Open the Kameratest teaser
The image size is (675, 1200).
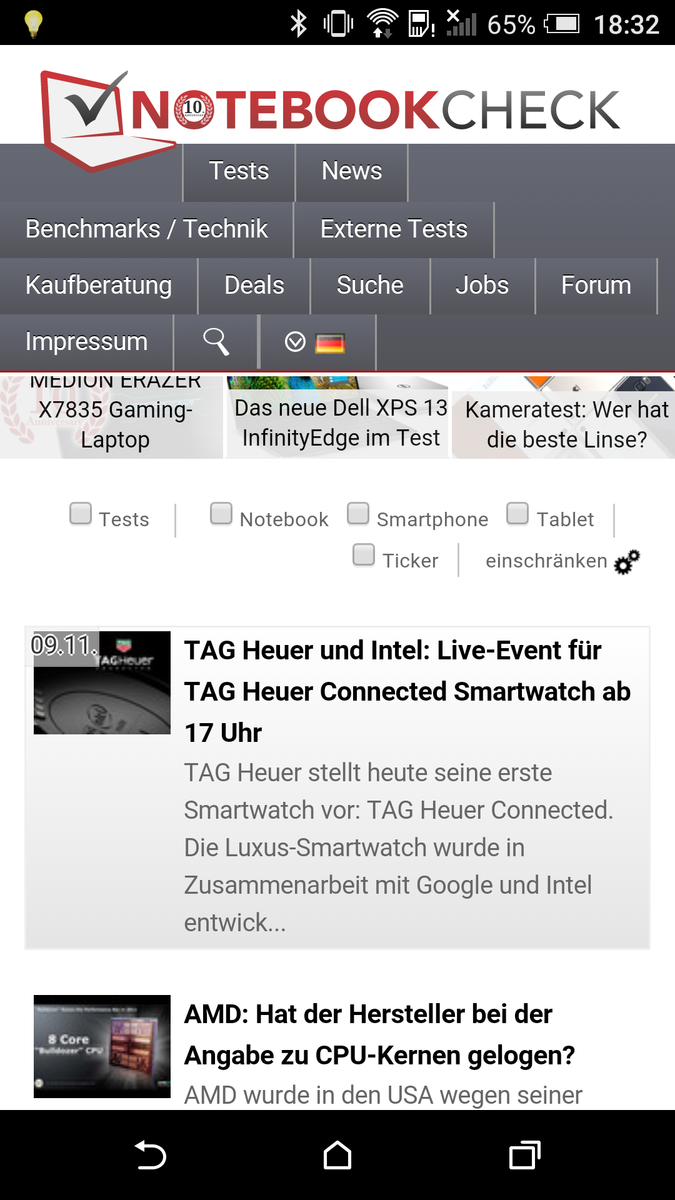point(566,422)
